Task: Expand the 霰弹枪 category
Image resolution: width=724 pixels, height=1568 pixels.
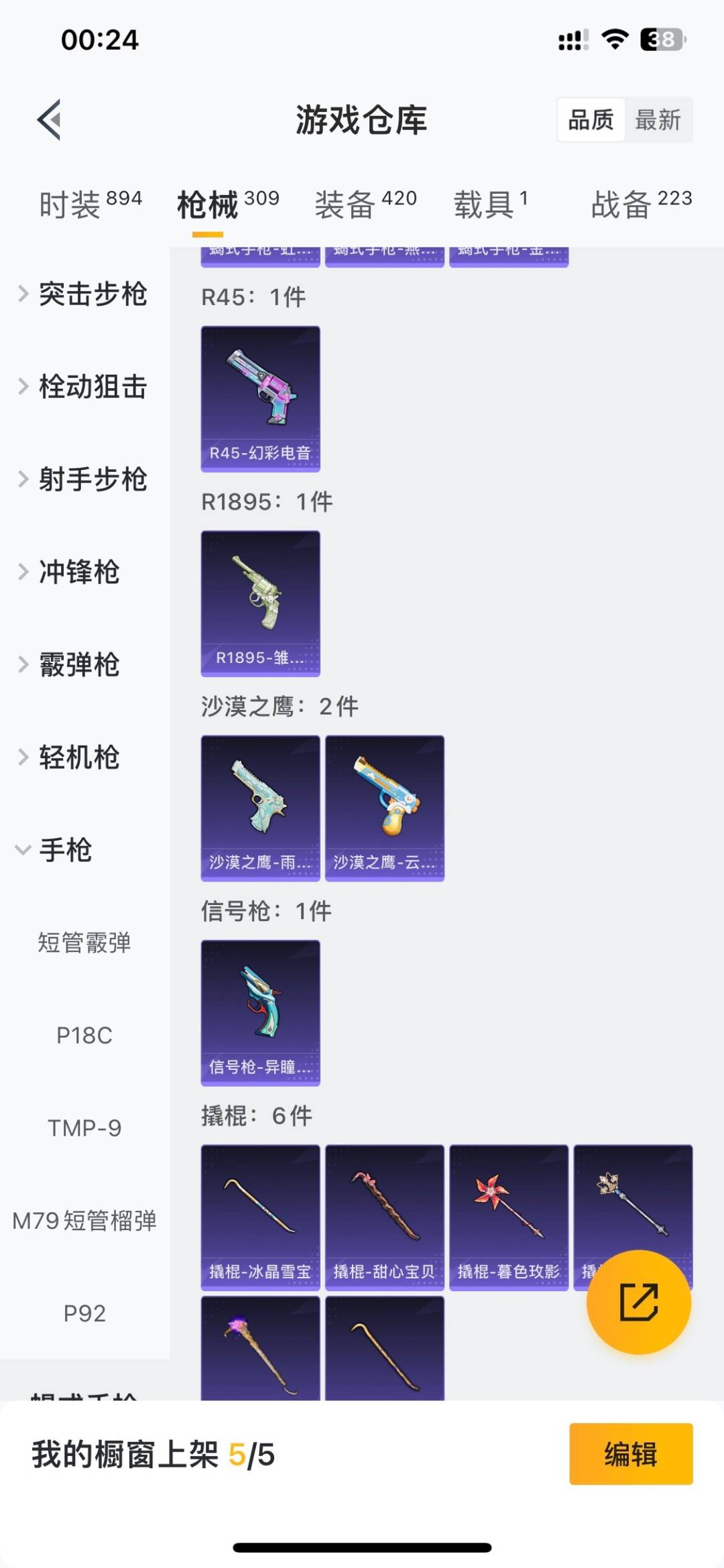Action: click(81, 665)
